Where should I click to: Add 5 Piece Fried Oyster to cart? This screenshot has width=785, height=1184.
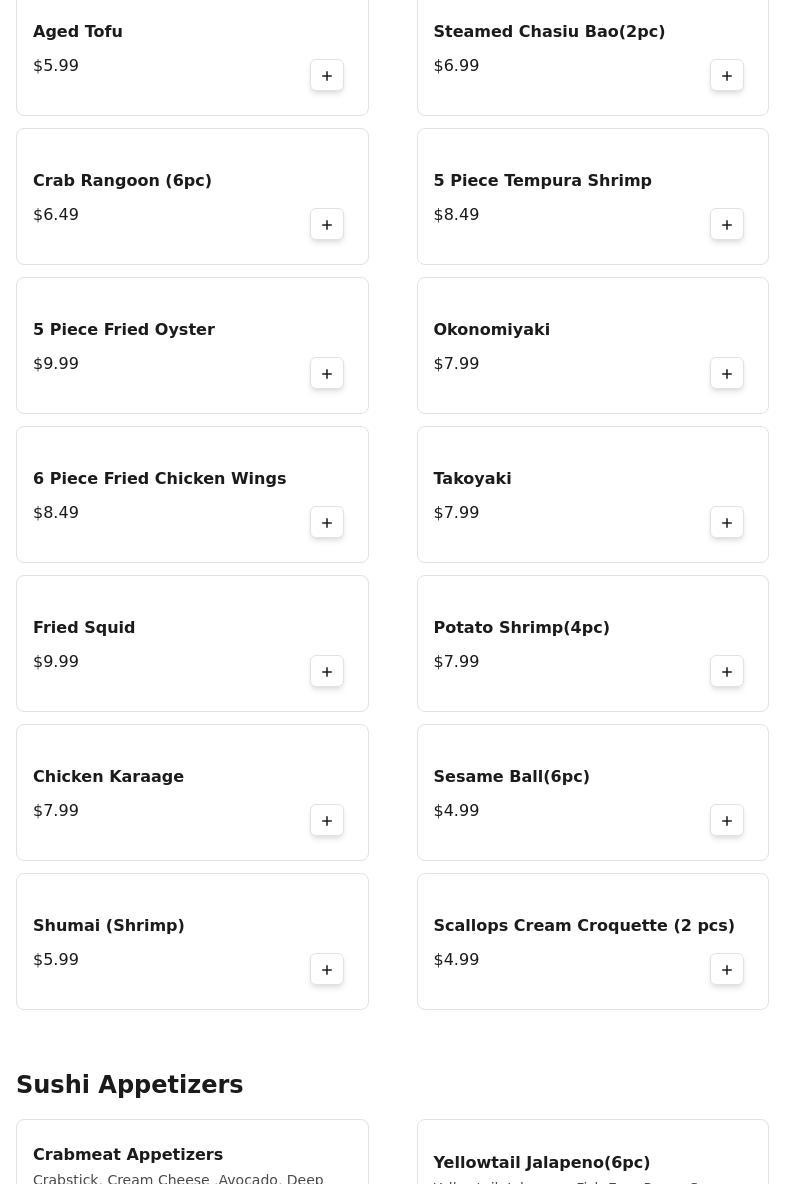click(x=327, y=374)
